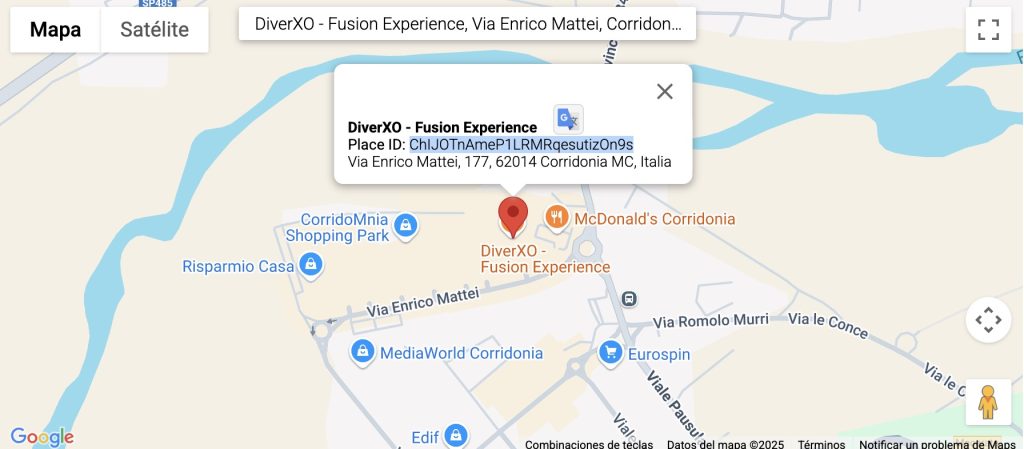1024x449 pixels.
Task: Open CorridoMnia Shopping Park marker
Action: 406,226
